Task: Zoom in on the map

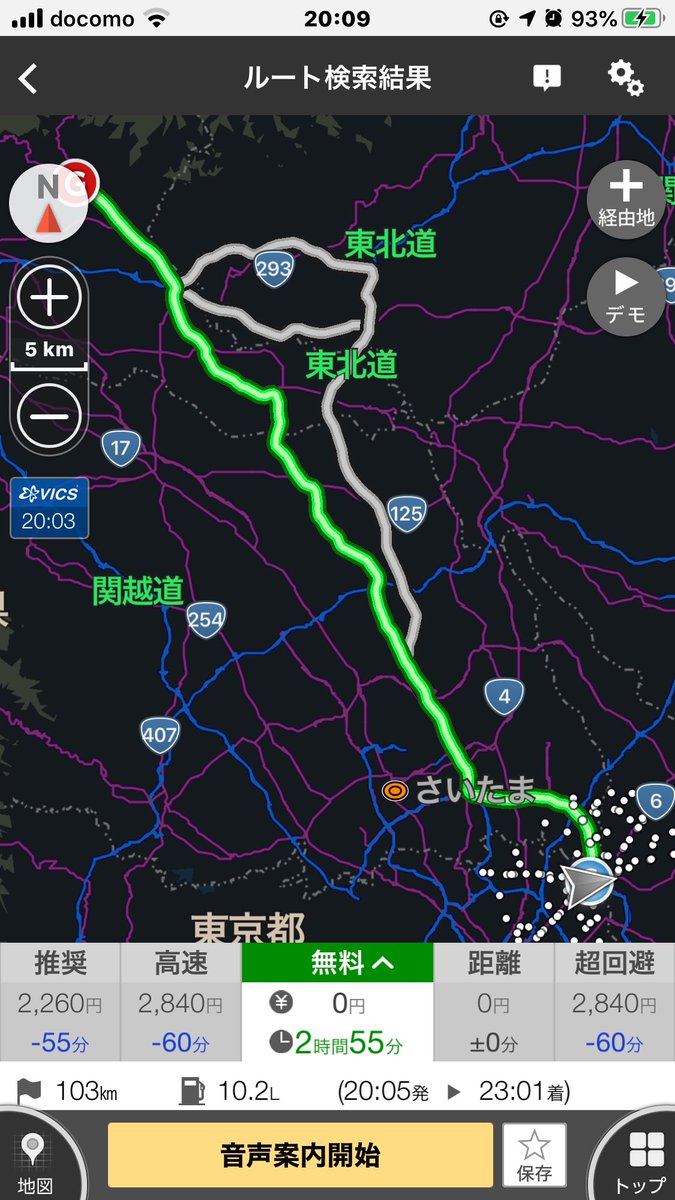Action: (x=49, y=298)
